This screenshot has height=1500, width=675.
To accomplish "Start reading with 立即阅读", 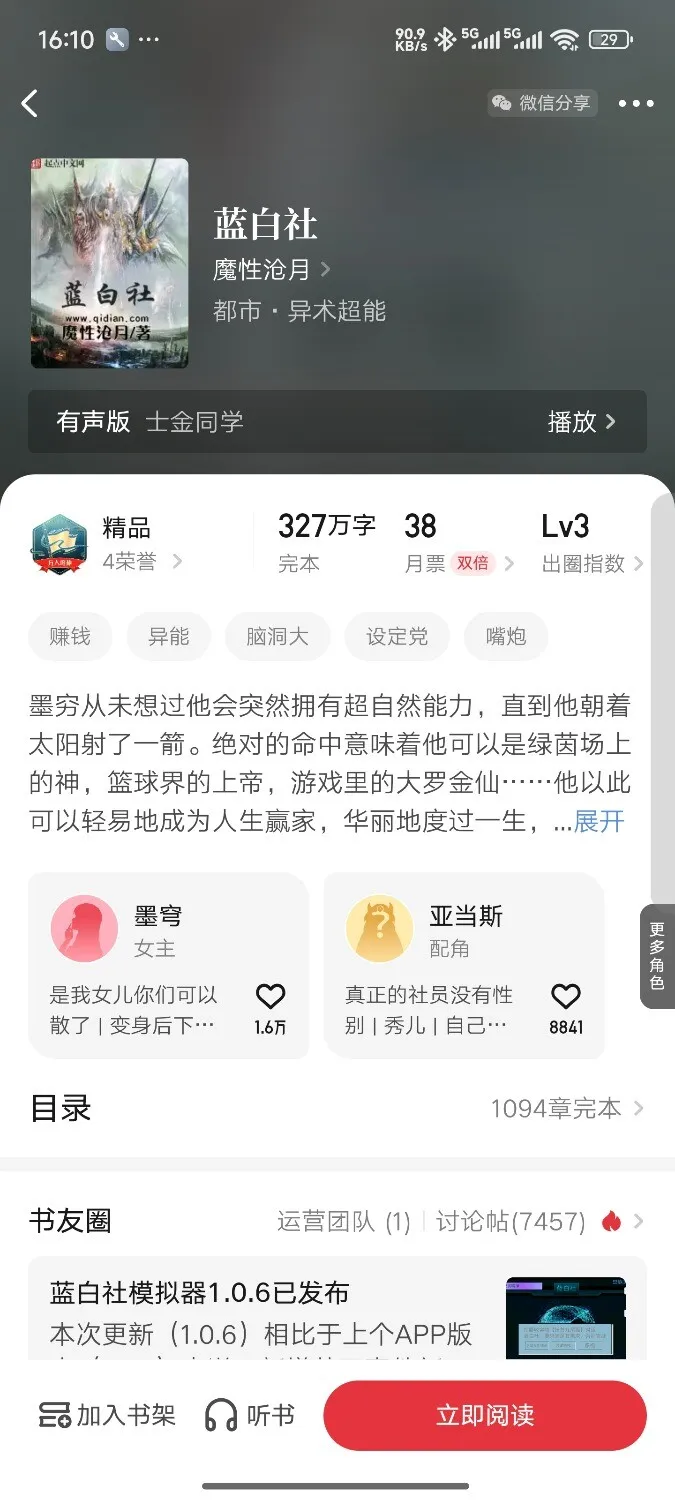I will (485, 1415).
